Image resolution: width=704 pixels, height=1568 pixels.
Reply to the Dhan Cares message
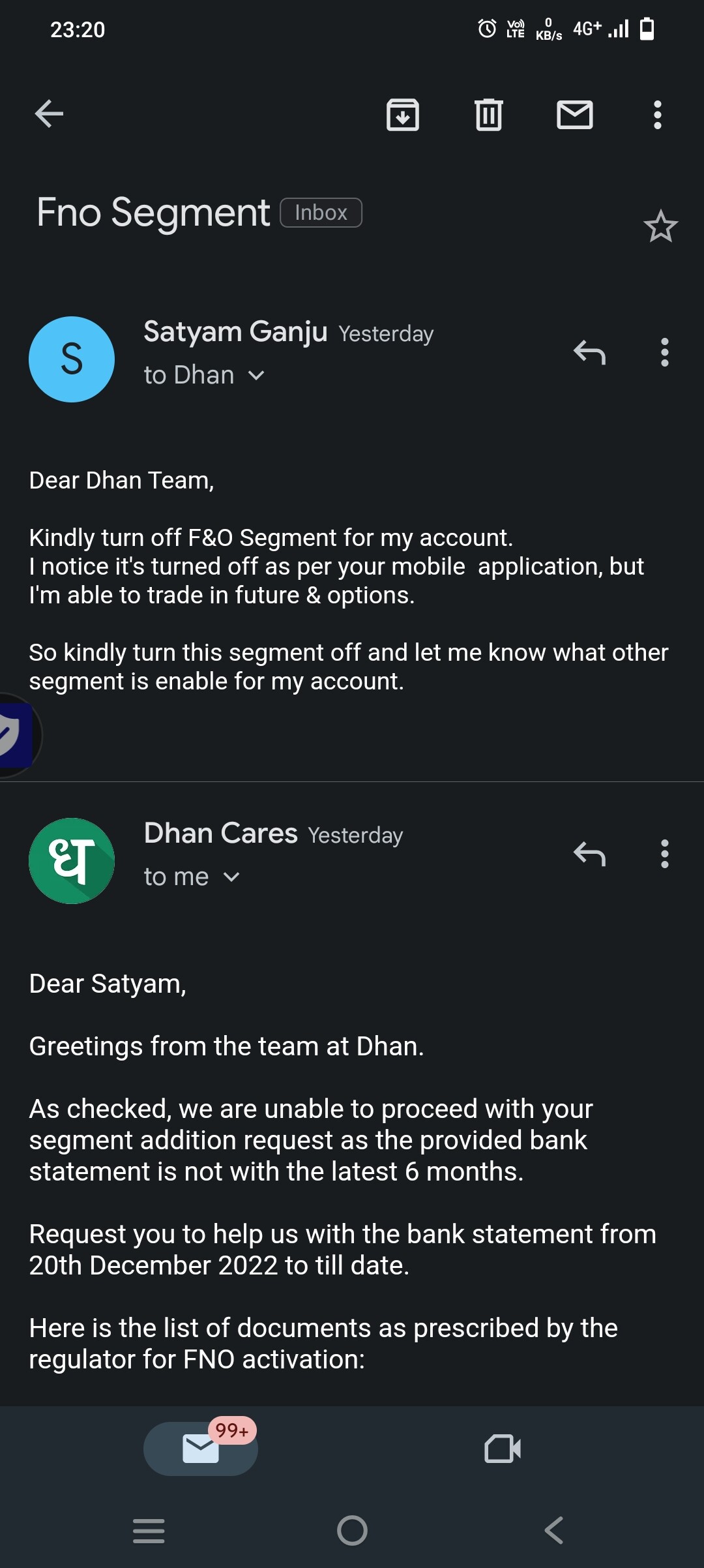pyautogui.click(x=590, y=854)
